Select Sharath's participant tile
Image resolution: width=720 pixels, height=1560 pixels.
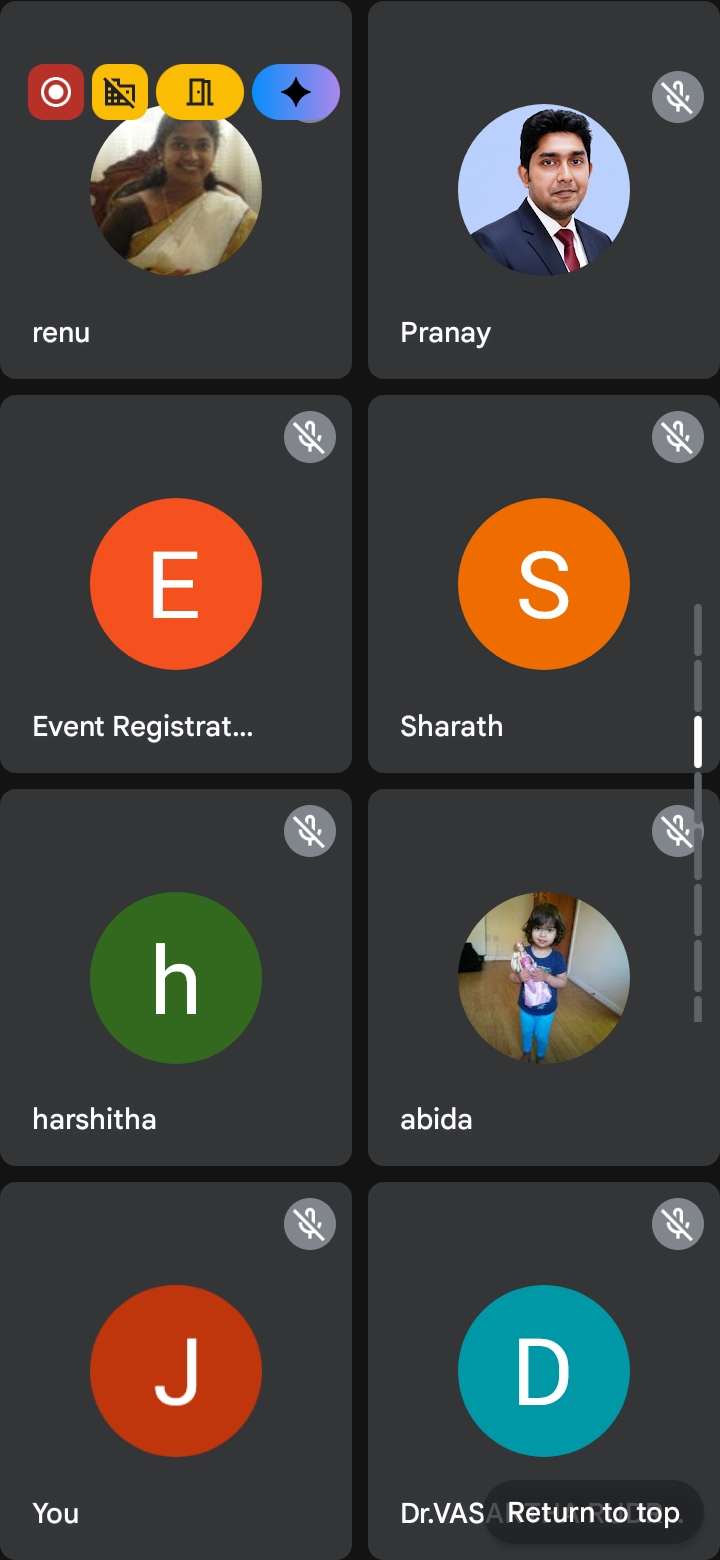[544, 584]
